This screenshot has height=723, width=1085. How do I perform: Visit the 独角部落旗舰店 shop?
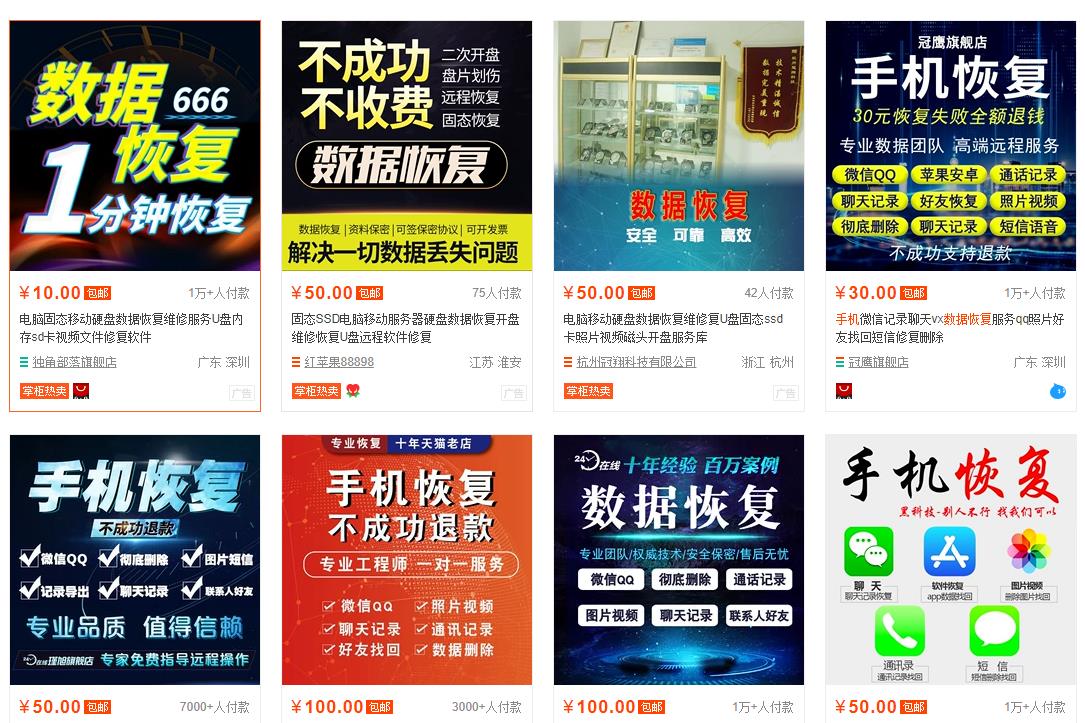(x=74, y=362)
